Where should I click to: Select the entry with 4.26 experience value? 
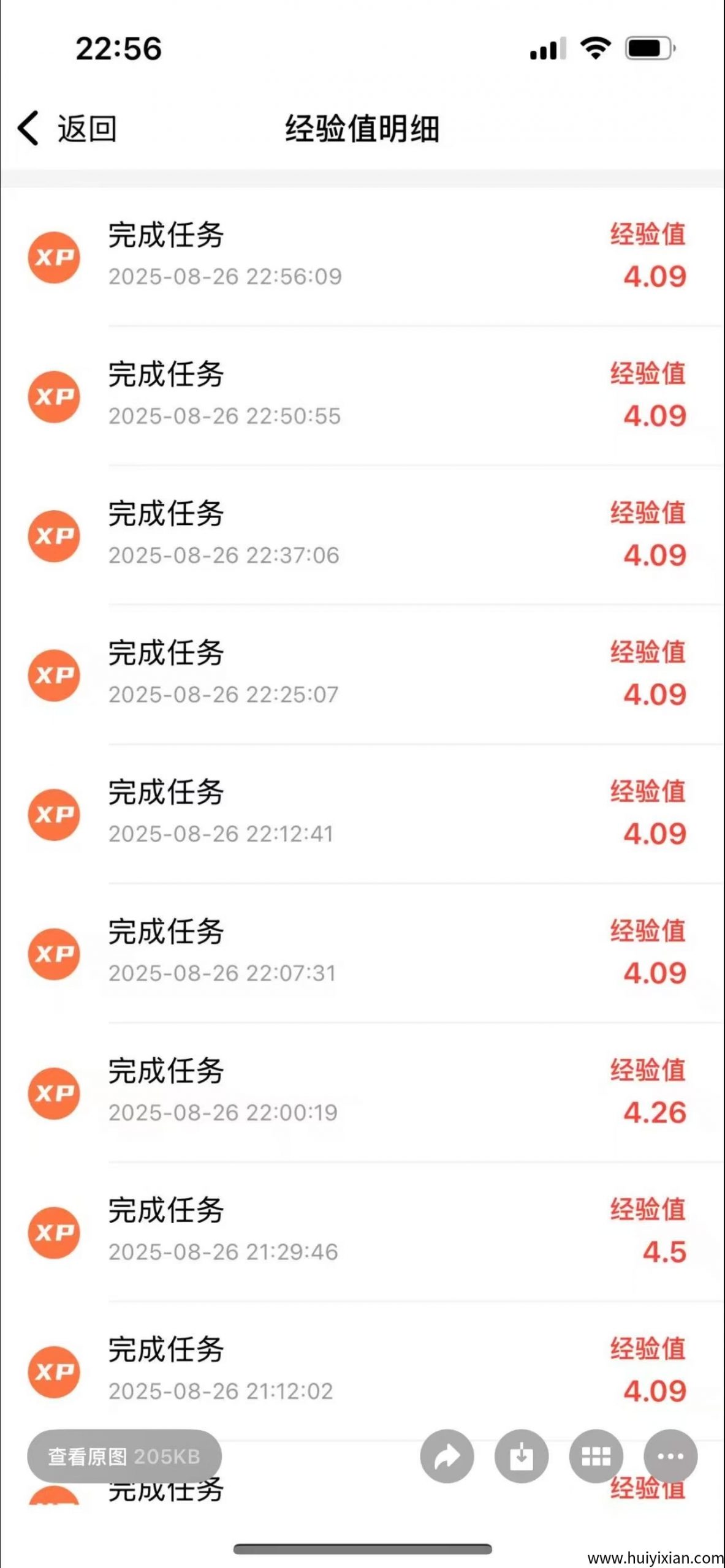(x=362, y=1093)
